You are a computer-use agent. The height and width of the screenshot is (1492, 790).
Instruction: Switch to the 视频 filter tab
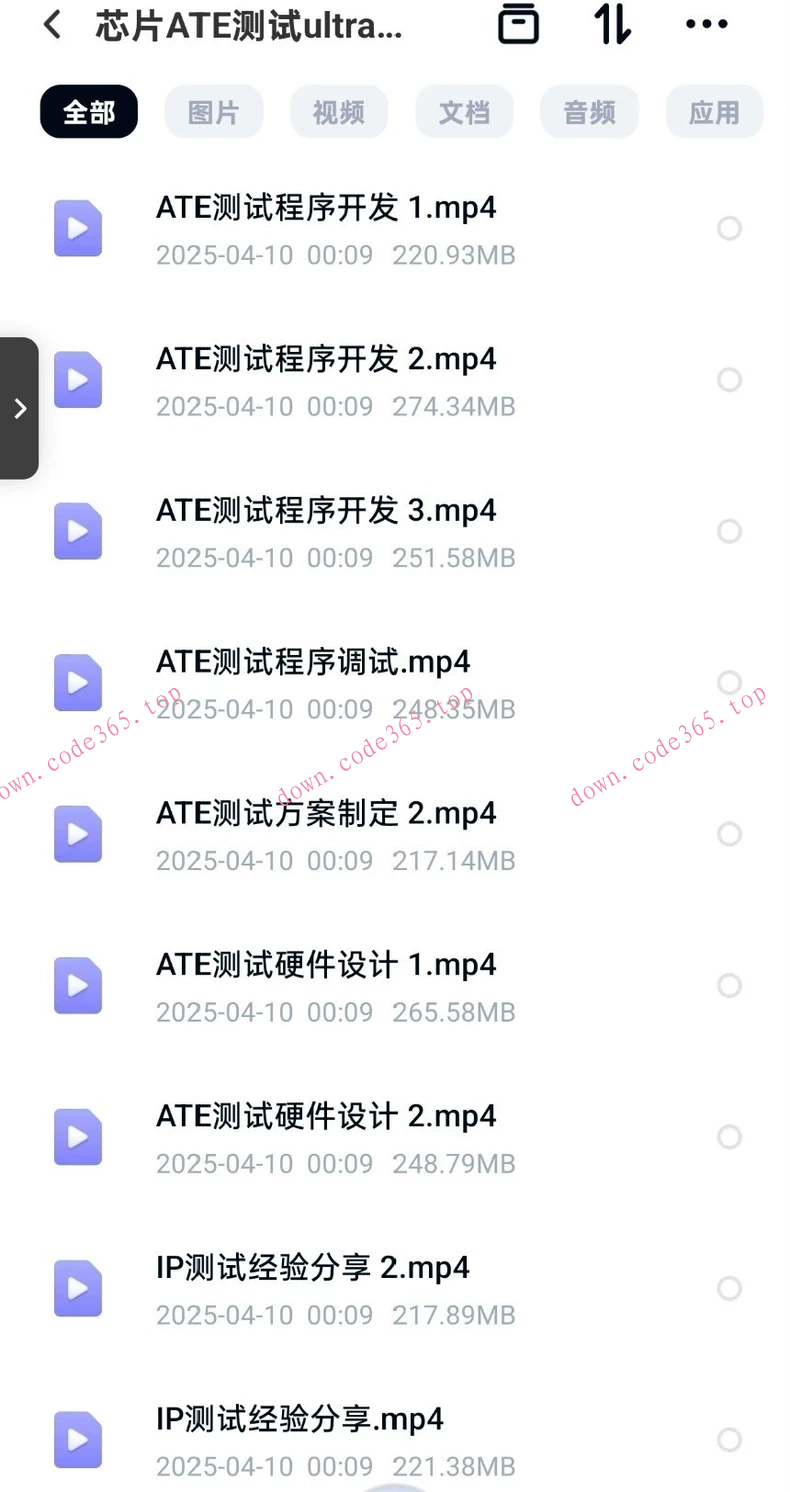click(338, 112)
